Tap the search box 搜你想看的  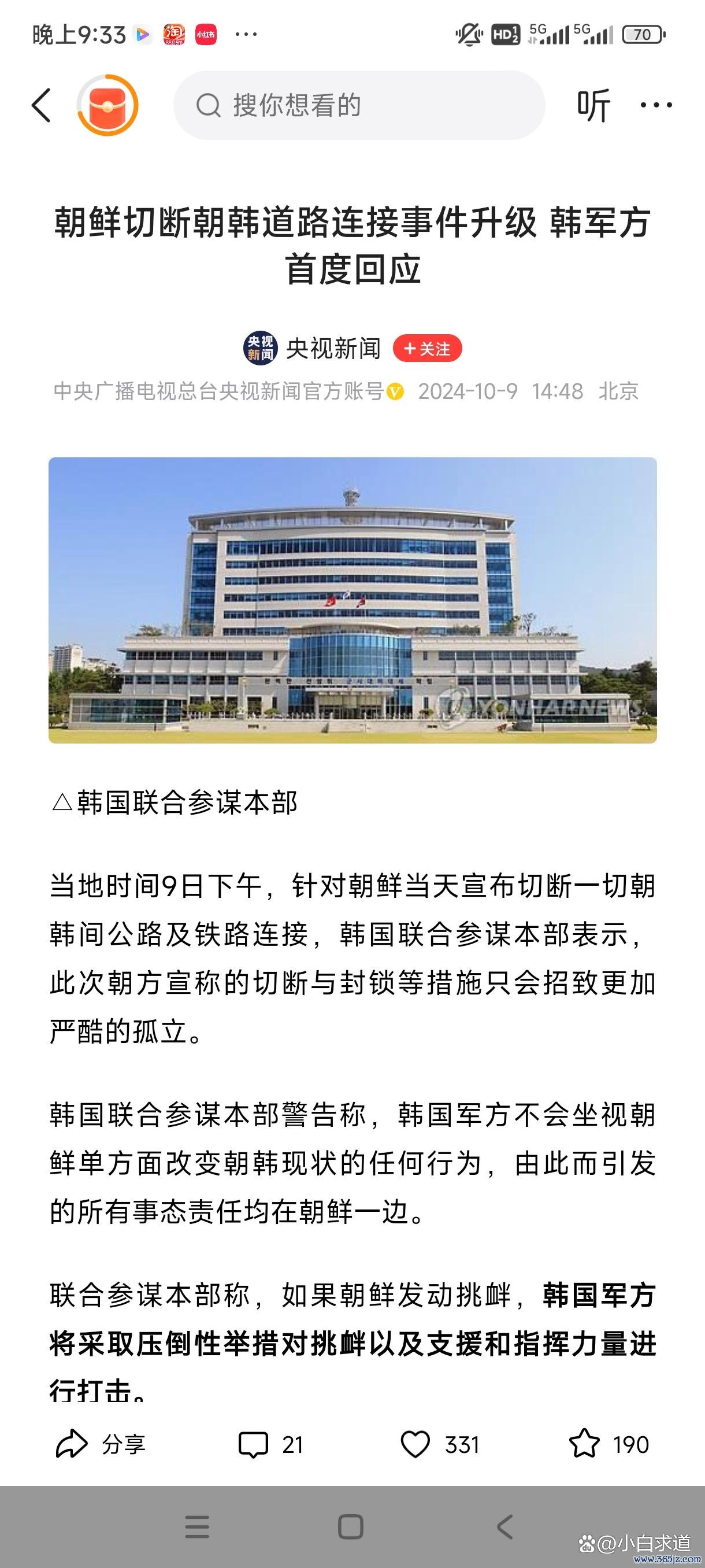pyautogui.click(x=359, y=105)
